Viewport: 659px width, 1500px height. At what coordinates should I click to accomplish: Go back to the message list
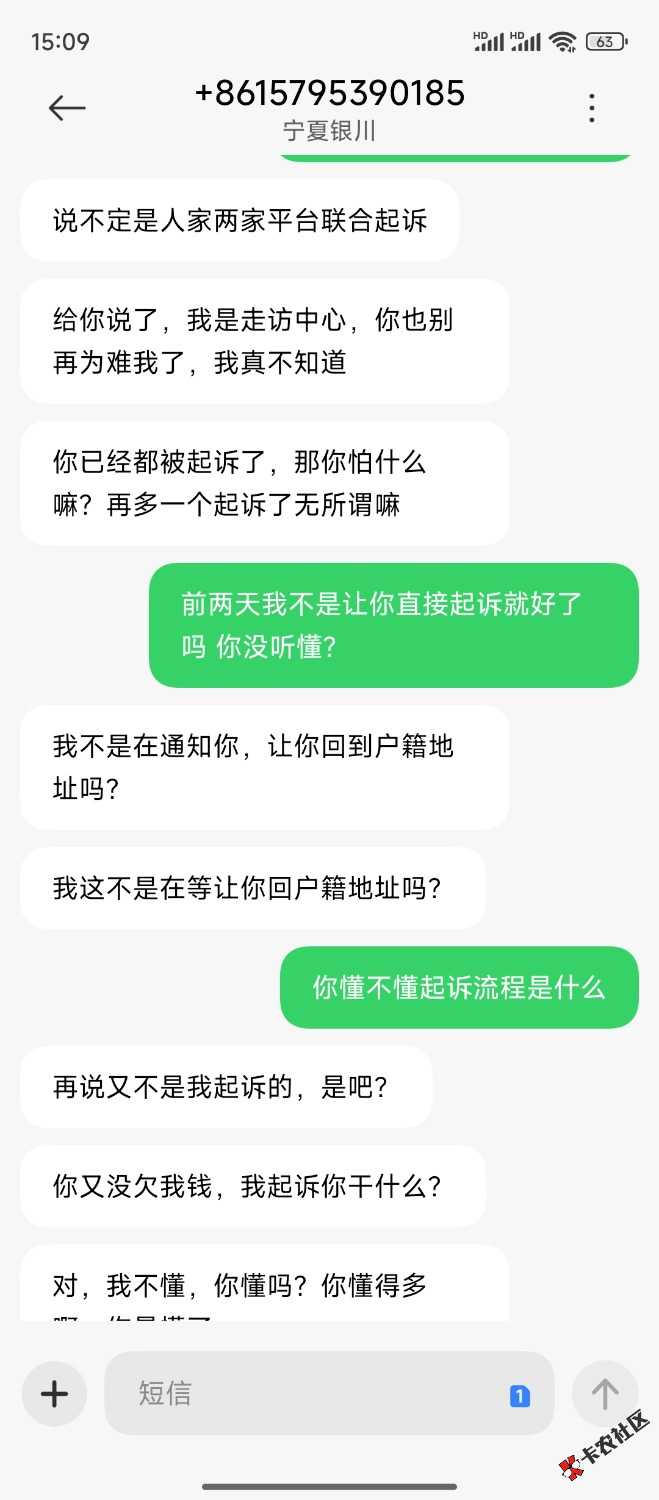coord(67,108)
